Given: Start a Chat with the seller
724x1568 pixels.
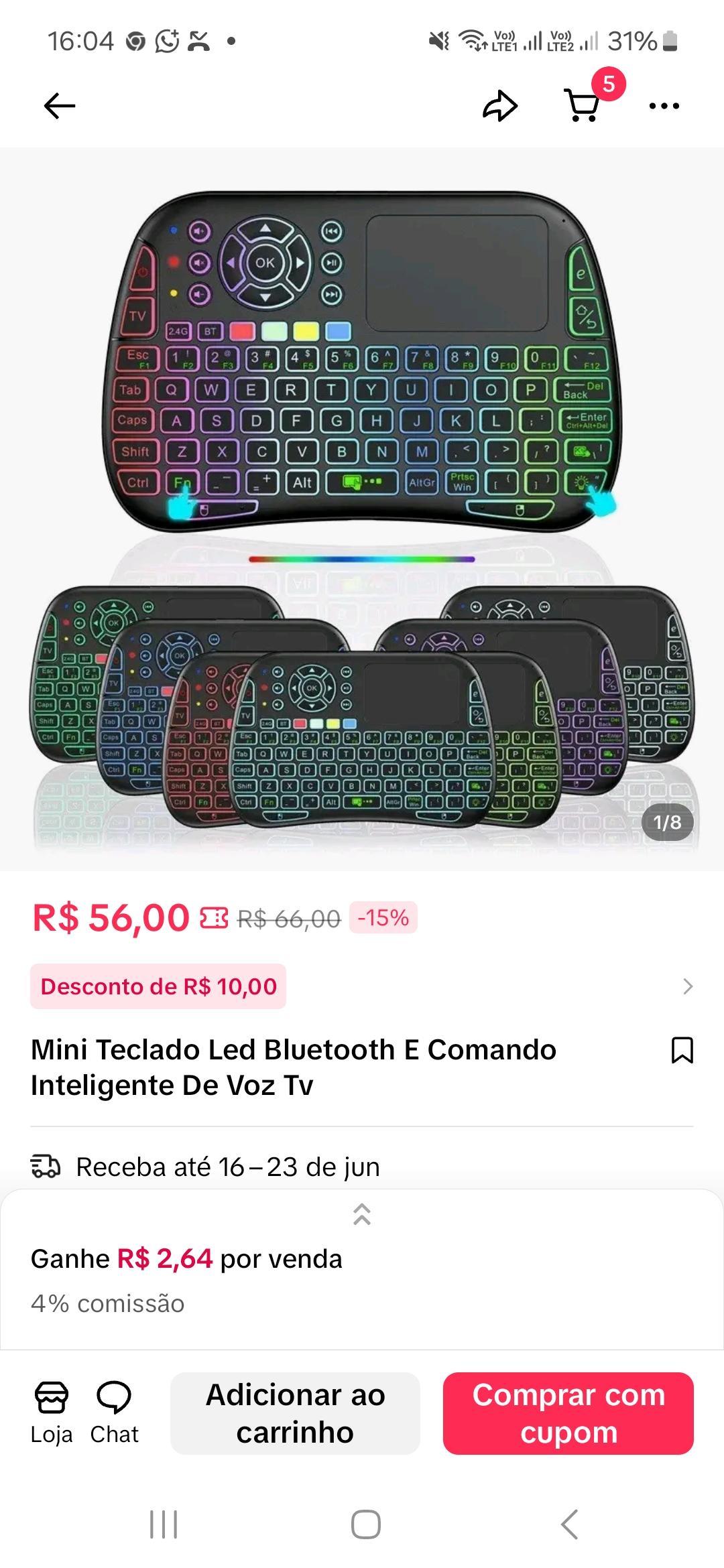Looking at the screenshot, I should (114, 1413).
